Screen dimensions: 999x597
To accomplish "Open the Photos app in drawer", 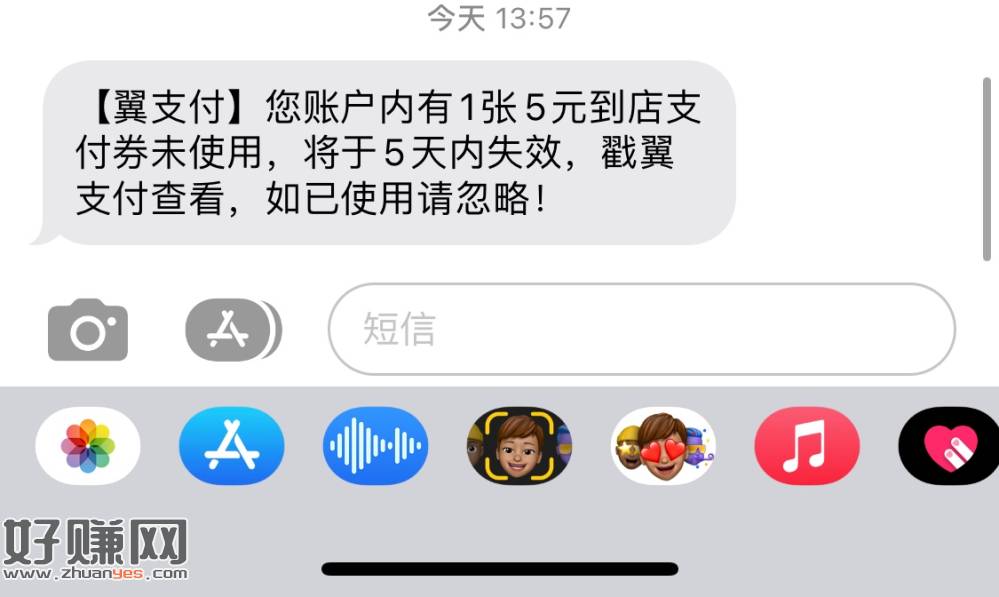I will tap(88, 446).
